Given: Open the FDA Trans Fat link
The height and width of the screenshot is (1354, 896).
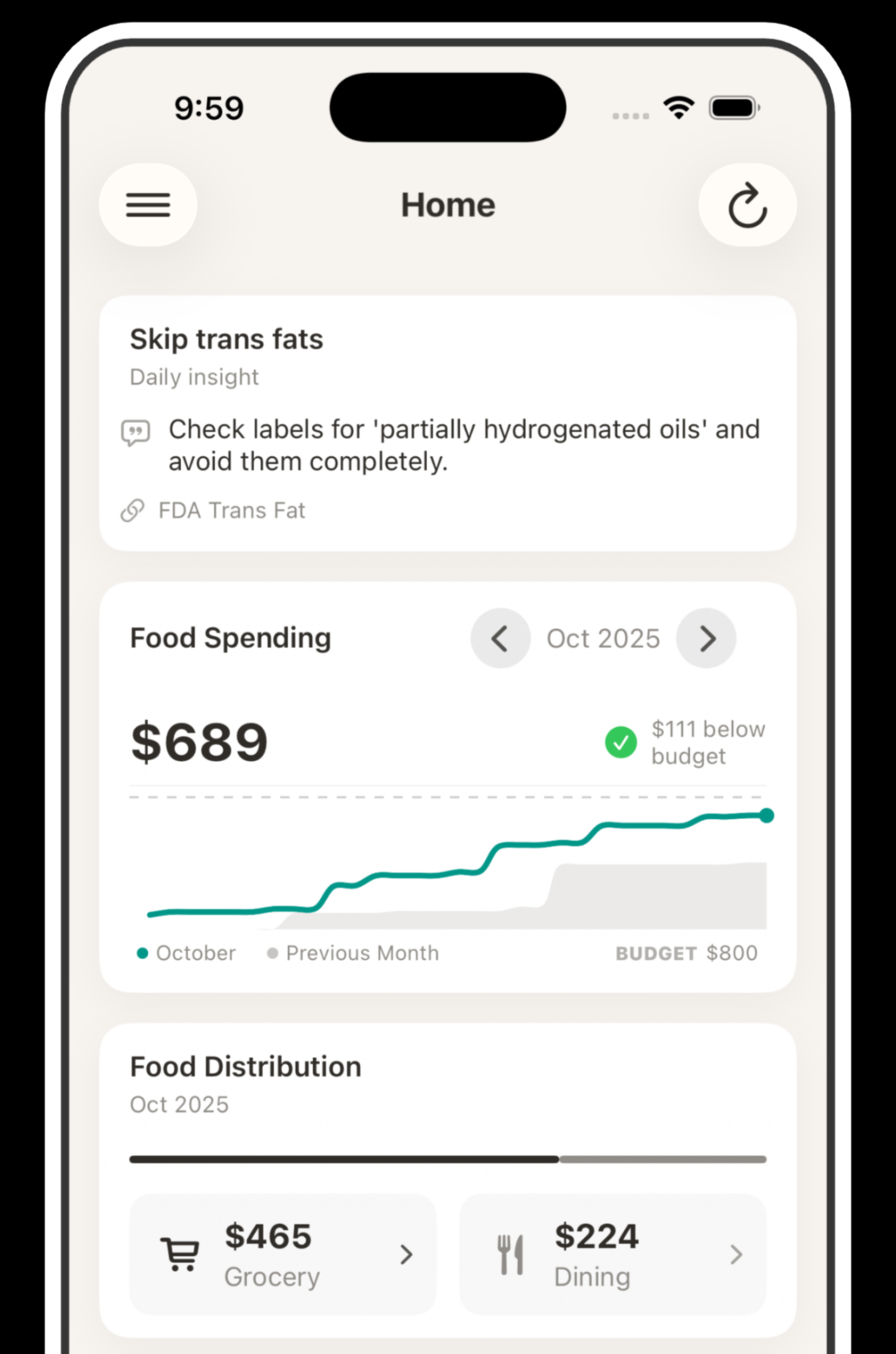Looking at the screenshot, I should (x=230, y=511).
